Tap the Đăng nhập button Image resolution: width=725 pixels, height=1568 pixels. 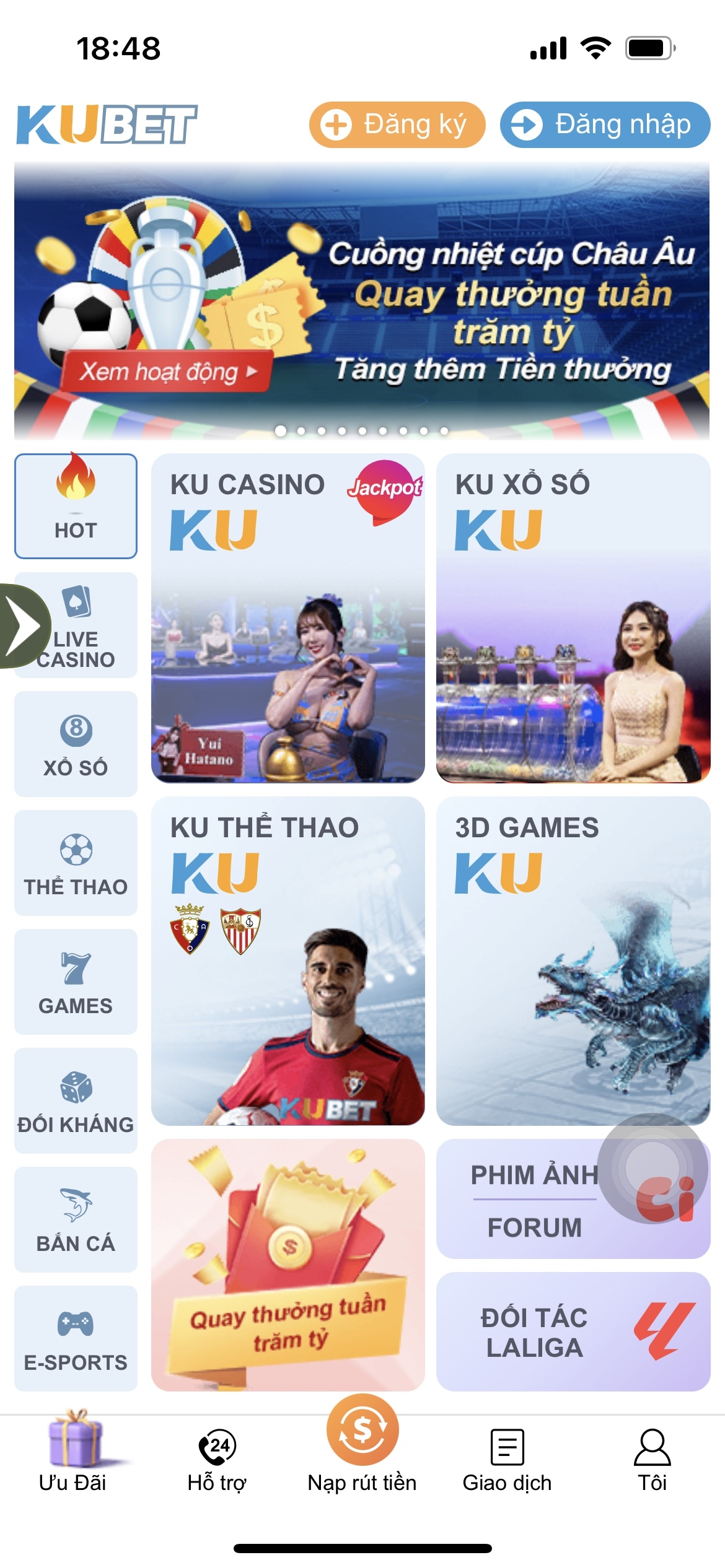605,124
